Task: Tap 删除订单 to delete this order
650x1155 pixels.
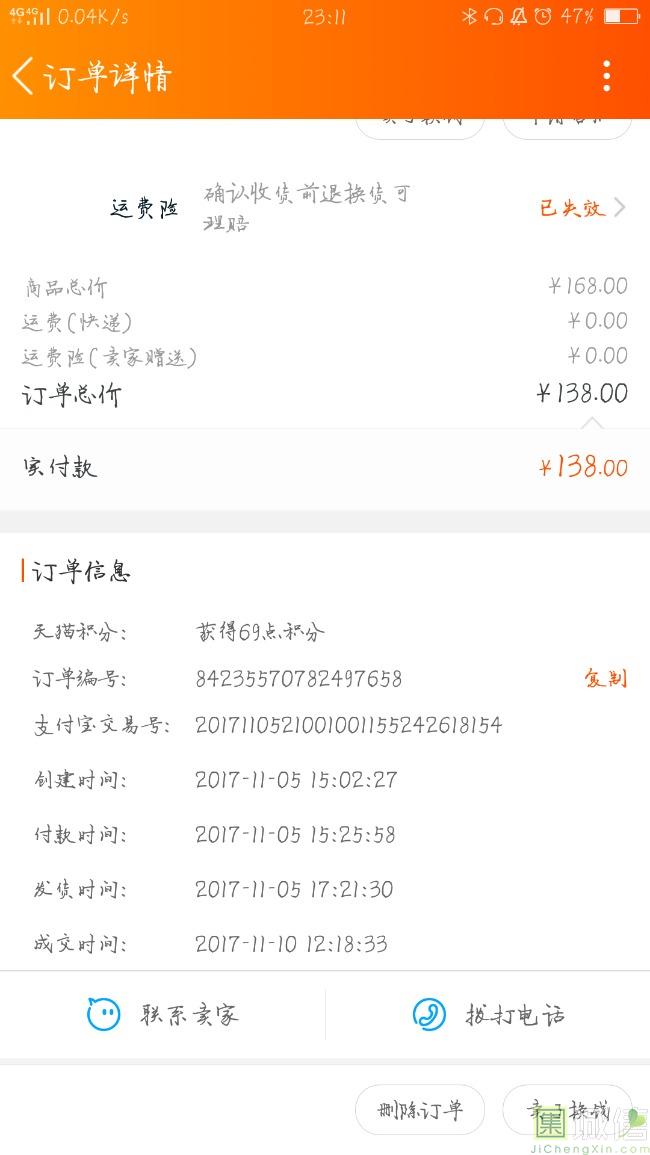Action: point(420,1110)
